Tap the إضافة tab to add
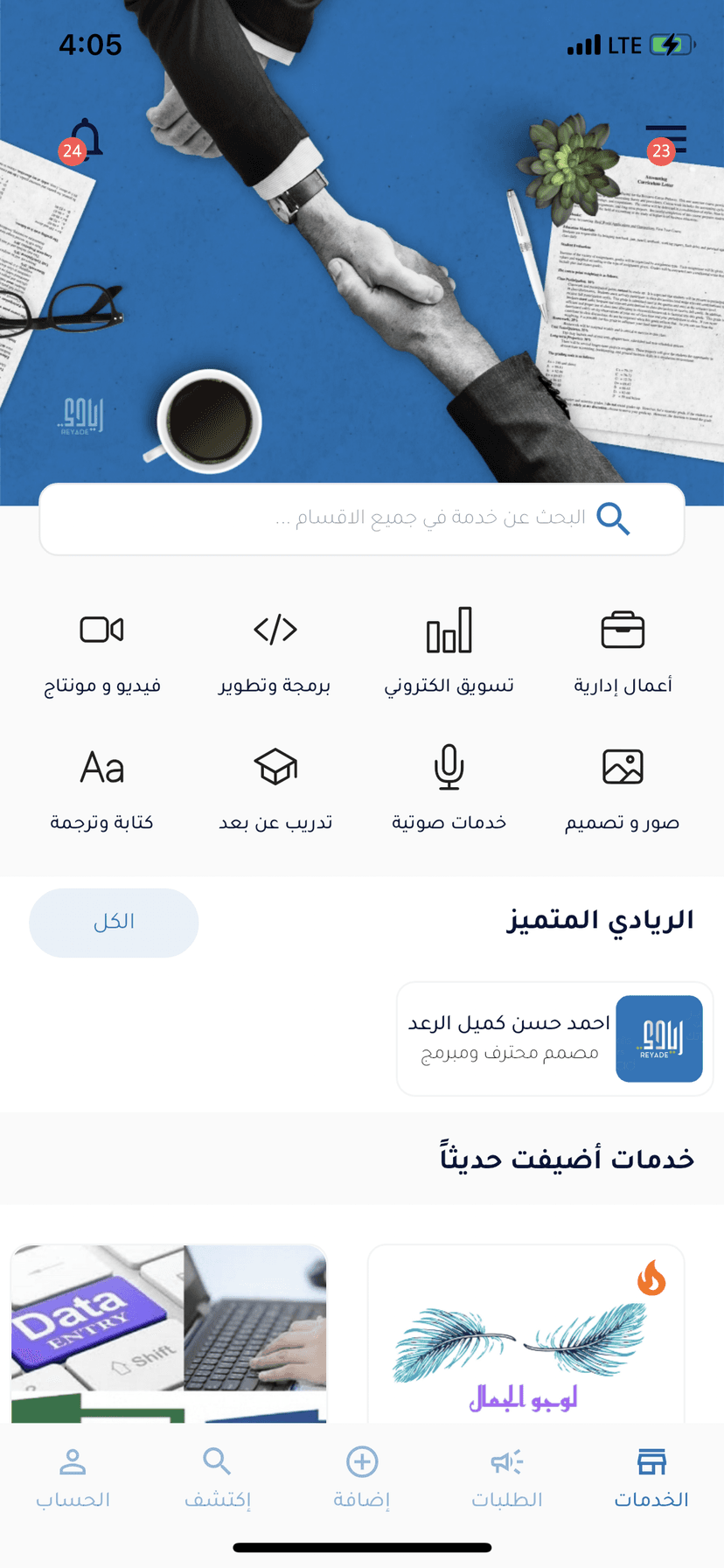Image resolution: width=724 pixels, height=1568 pixels. point(362,1480)
